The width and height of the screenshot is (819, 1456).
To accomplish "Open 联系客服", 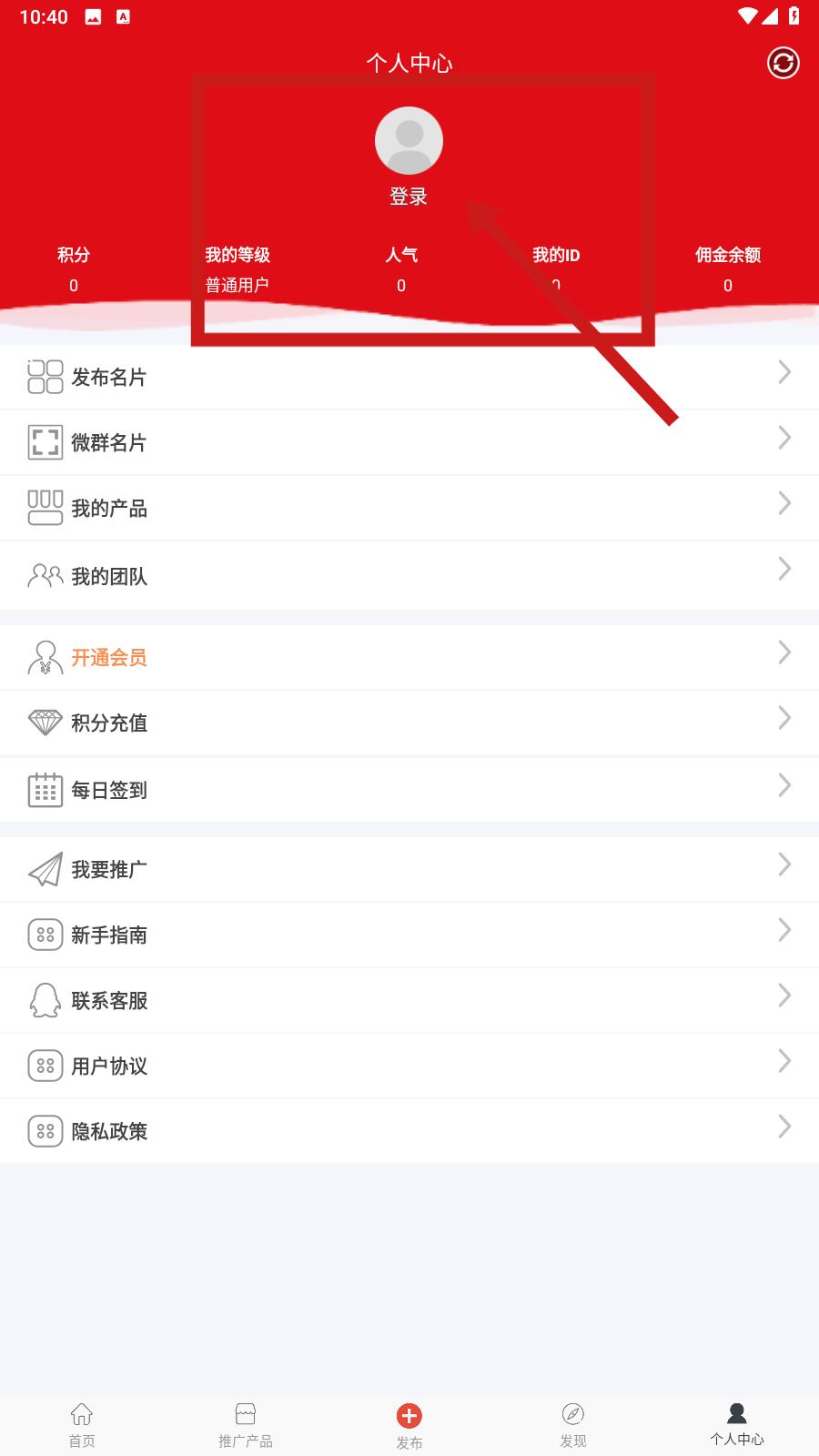I will pyautogui.click(x=409, y=1000).
